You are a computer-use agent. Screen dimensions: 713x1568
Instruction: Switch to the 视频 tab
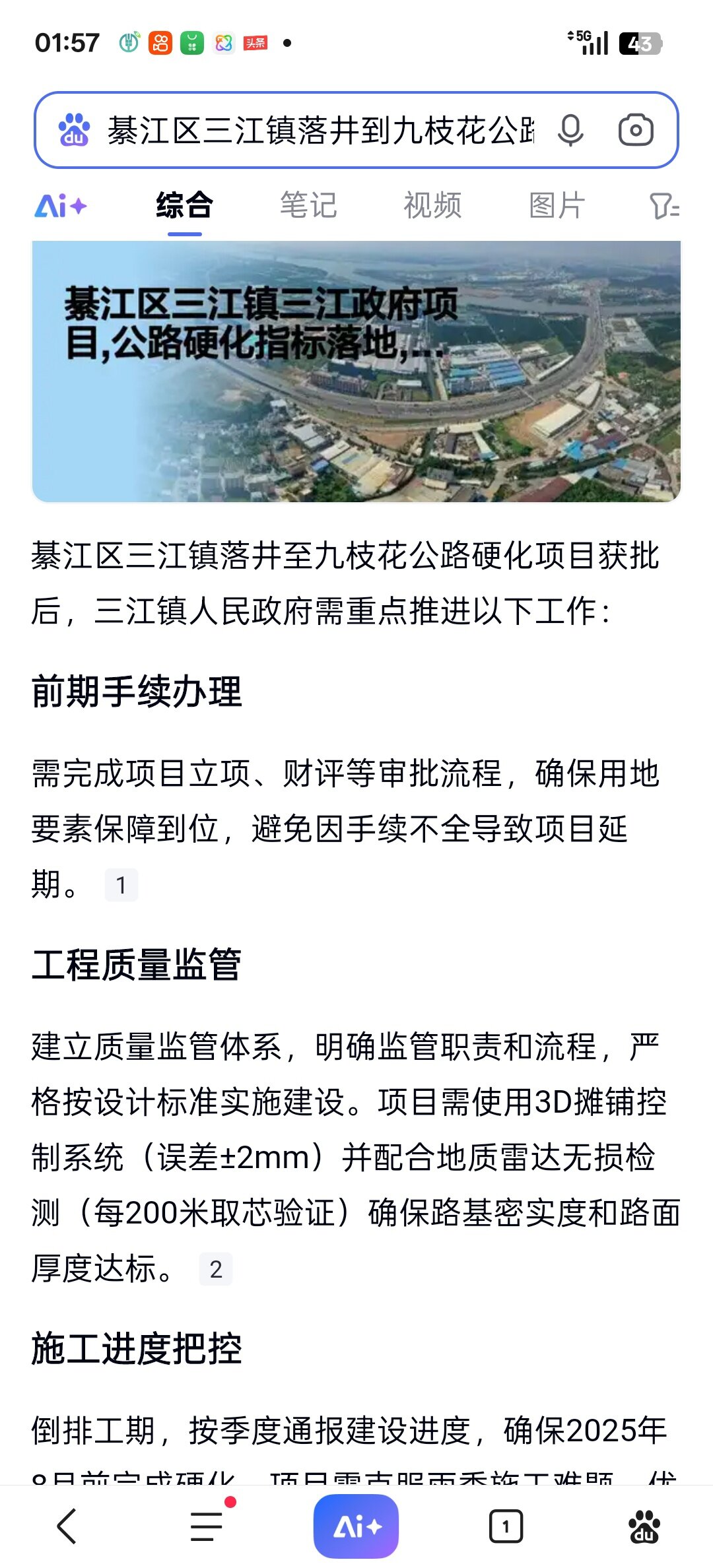[432, 206]
